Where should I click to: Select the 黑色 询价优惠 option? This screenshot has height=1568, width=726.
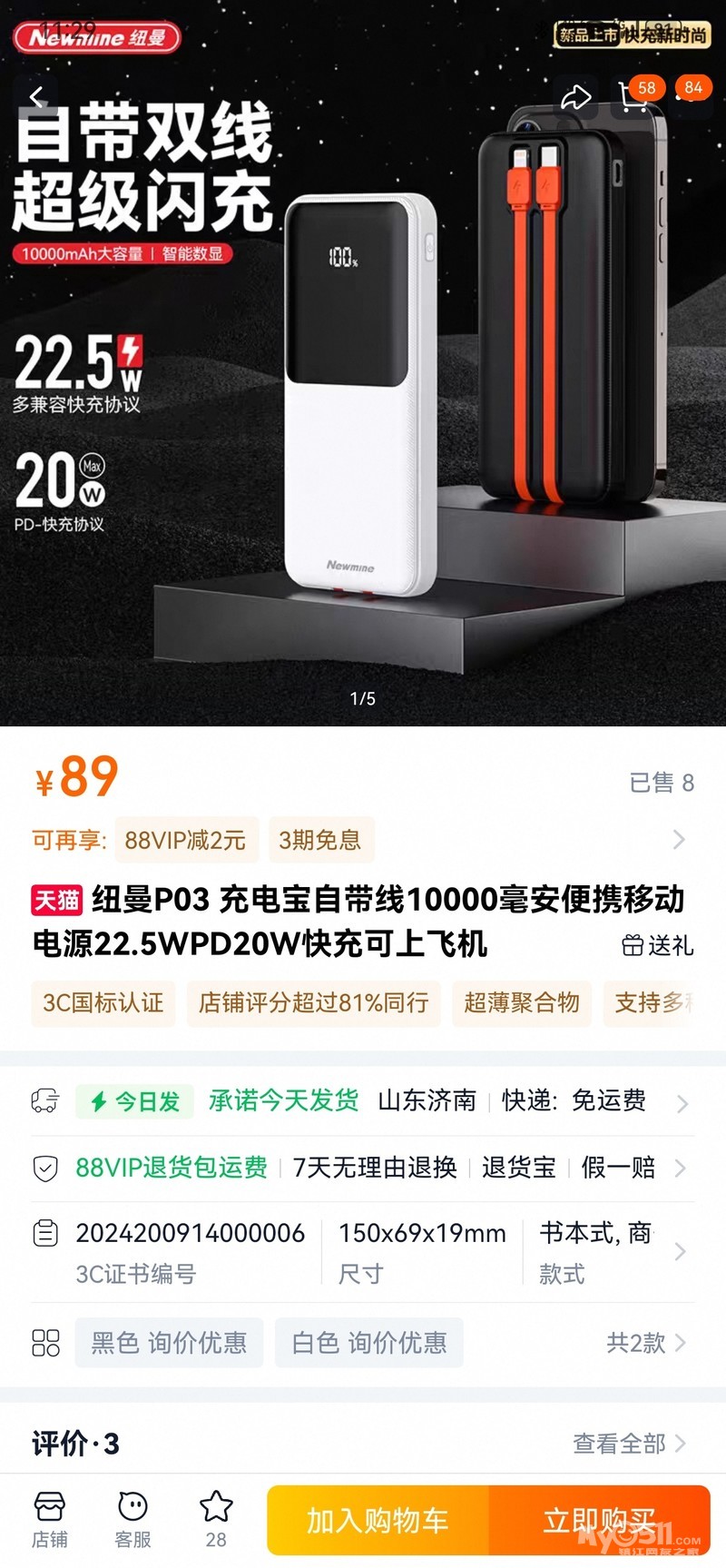[169, 1343]
